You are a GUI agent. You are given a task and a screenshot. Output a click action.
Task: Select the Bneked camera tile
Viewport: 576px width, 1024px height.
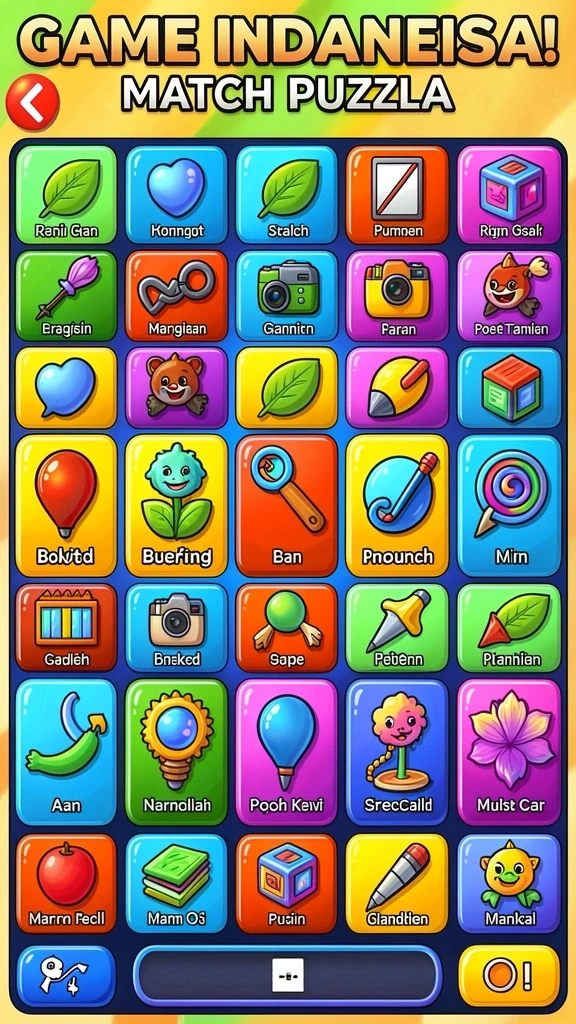(x=176, y=628)
